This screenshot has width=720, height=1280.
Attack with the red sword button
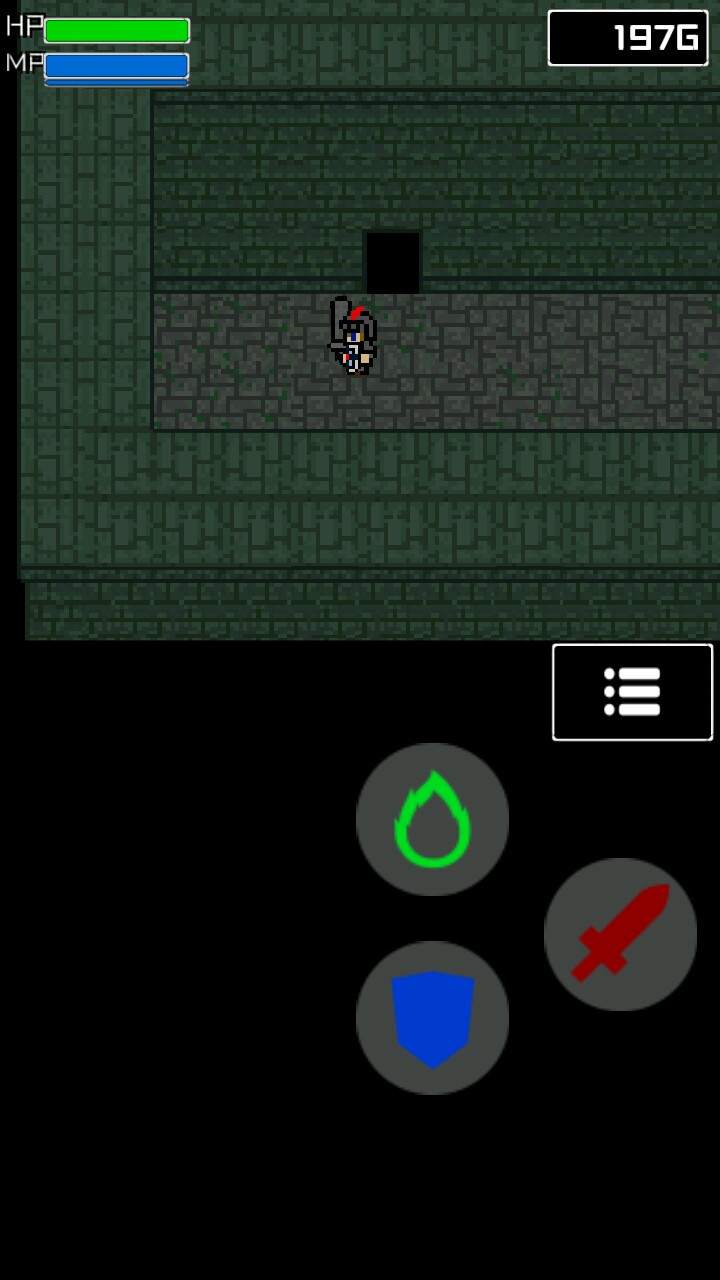620,934
